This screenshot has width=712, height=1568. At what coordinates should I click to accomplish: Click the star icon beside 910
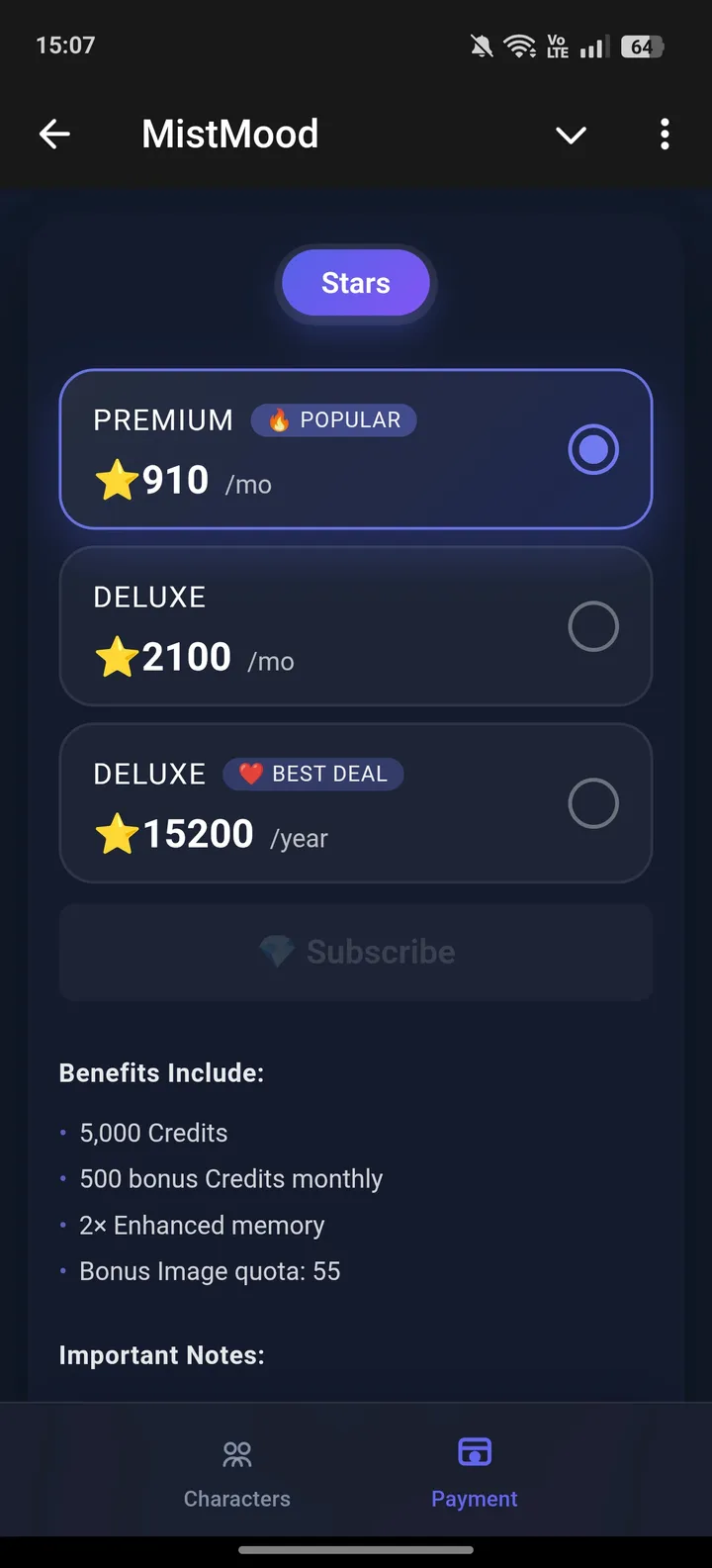[x=116, y=480]
